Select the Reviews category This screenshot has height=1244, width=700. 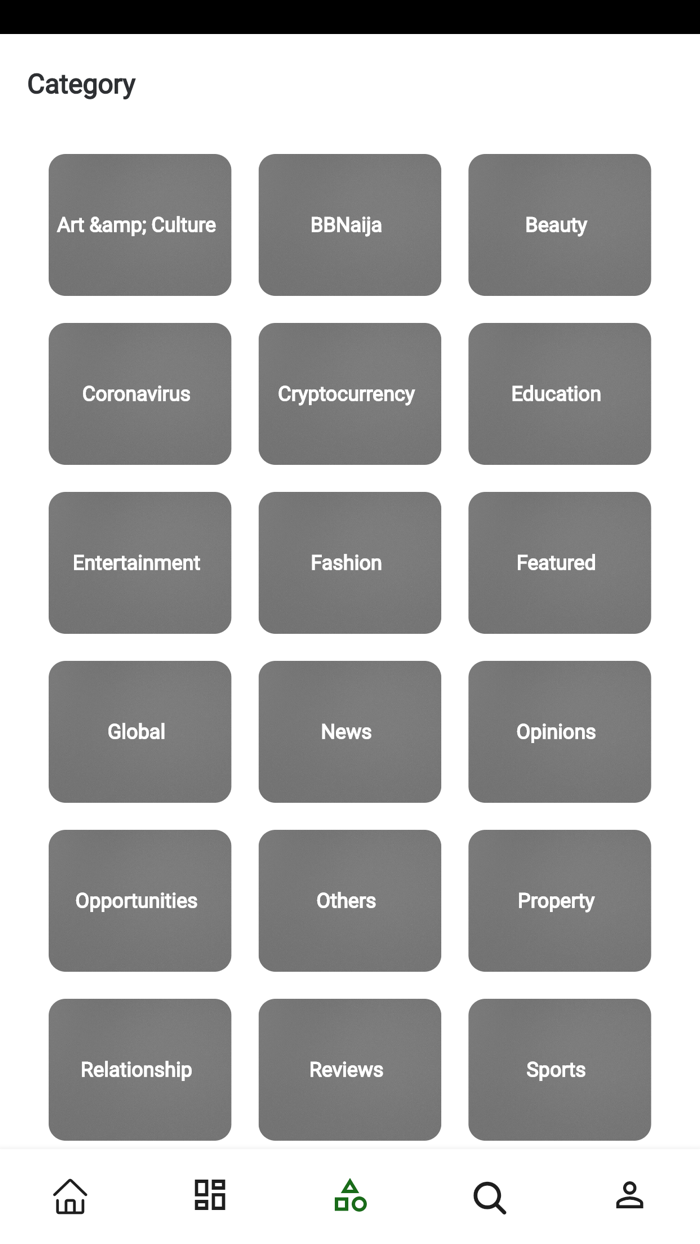point(350,1070)
